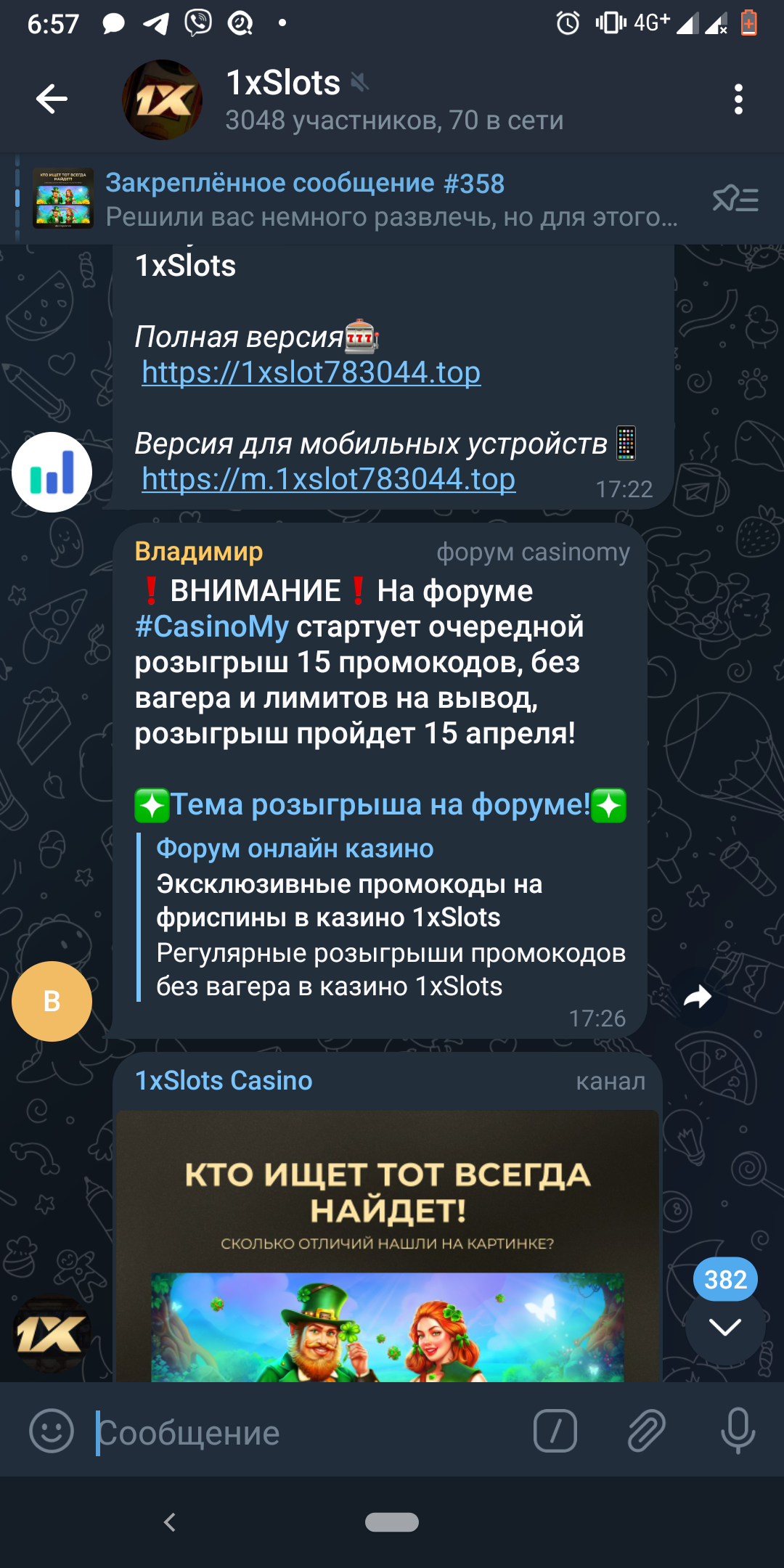Focus the Сообщение input field

coord(305,1433)
